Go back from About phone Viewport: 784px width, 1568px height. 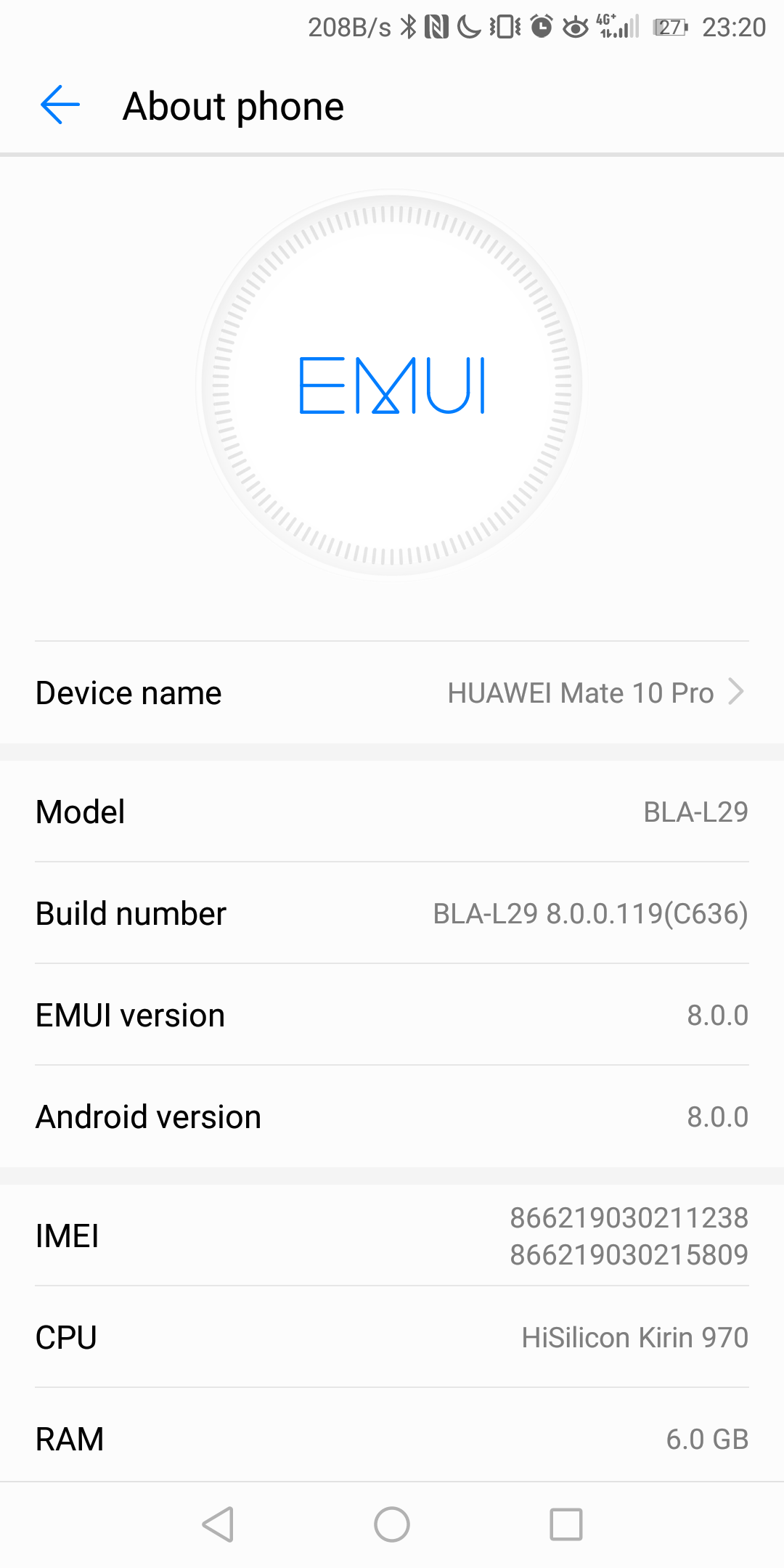[60, 105]
